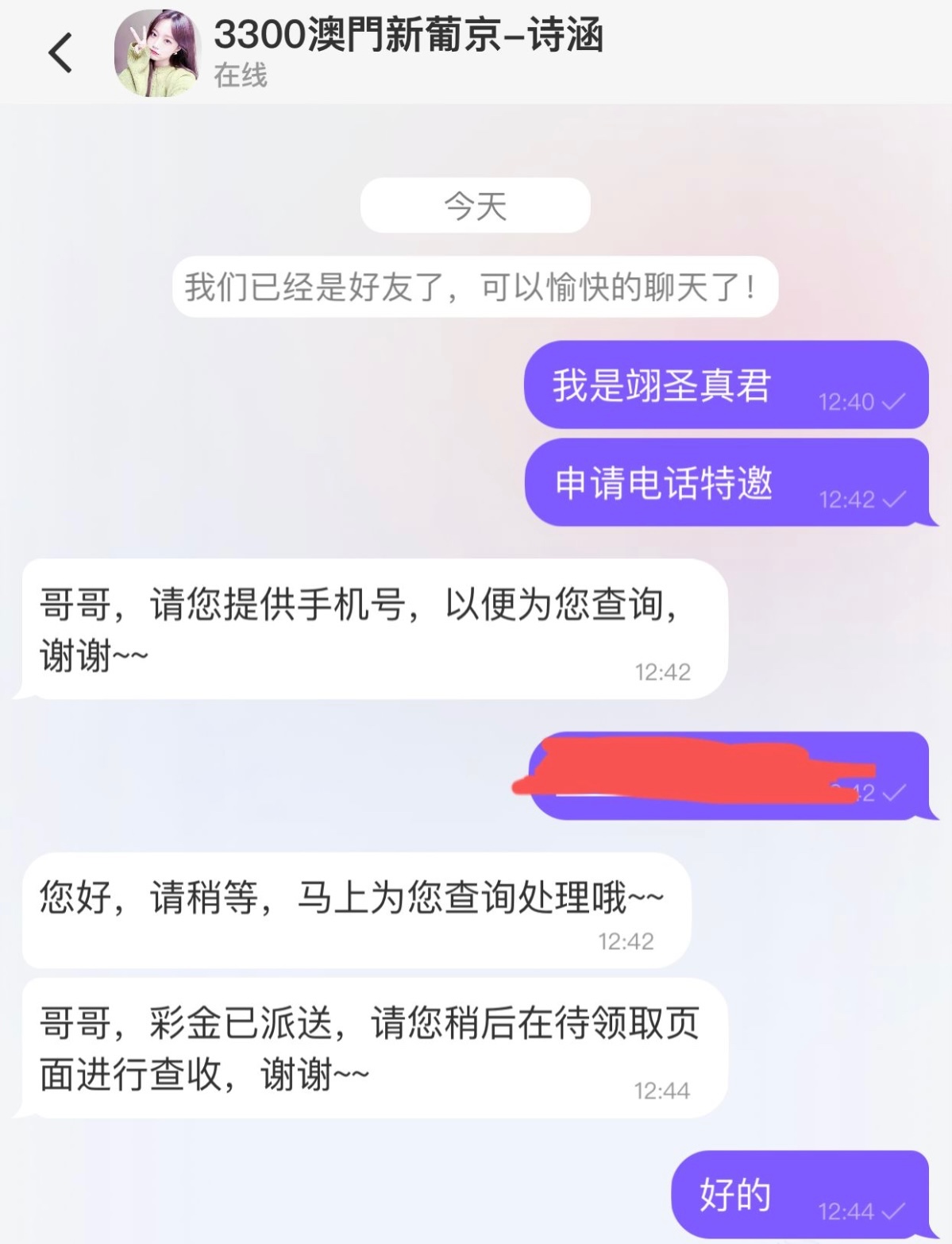The width and height of the screenshot is (952, 1244).
Task: Open 诗涵's profile avatar in header
Action: (157, 52)
